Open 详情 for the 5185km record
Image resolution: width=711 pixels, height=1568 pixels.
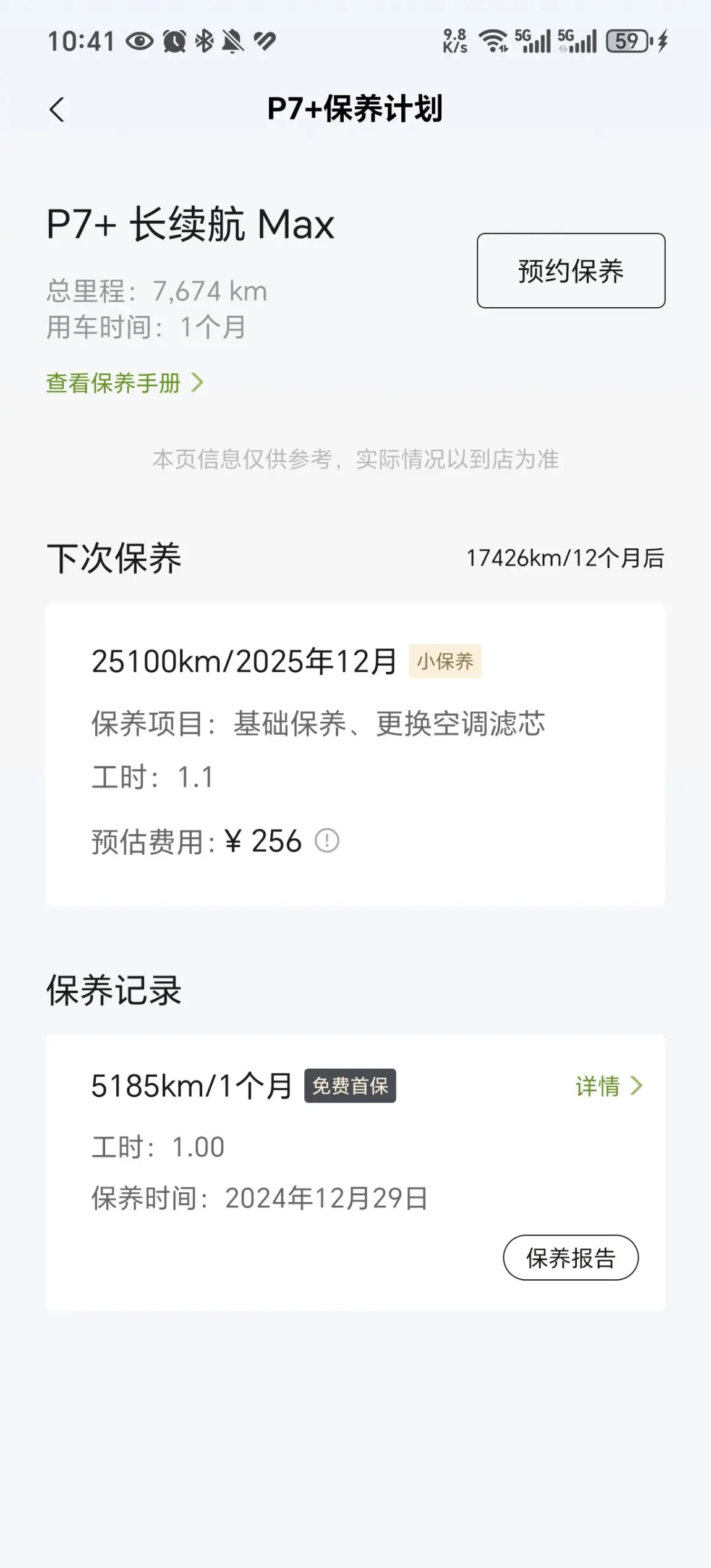point(609,1085)
